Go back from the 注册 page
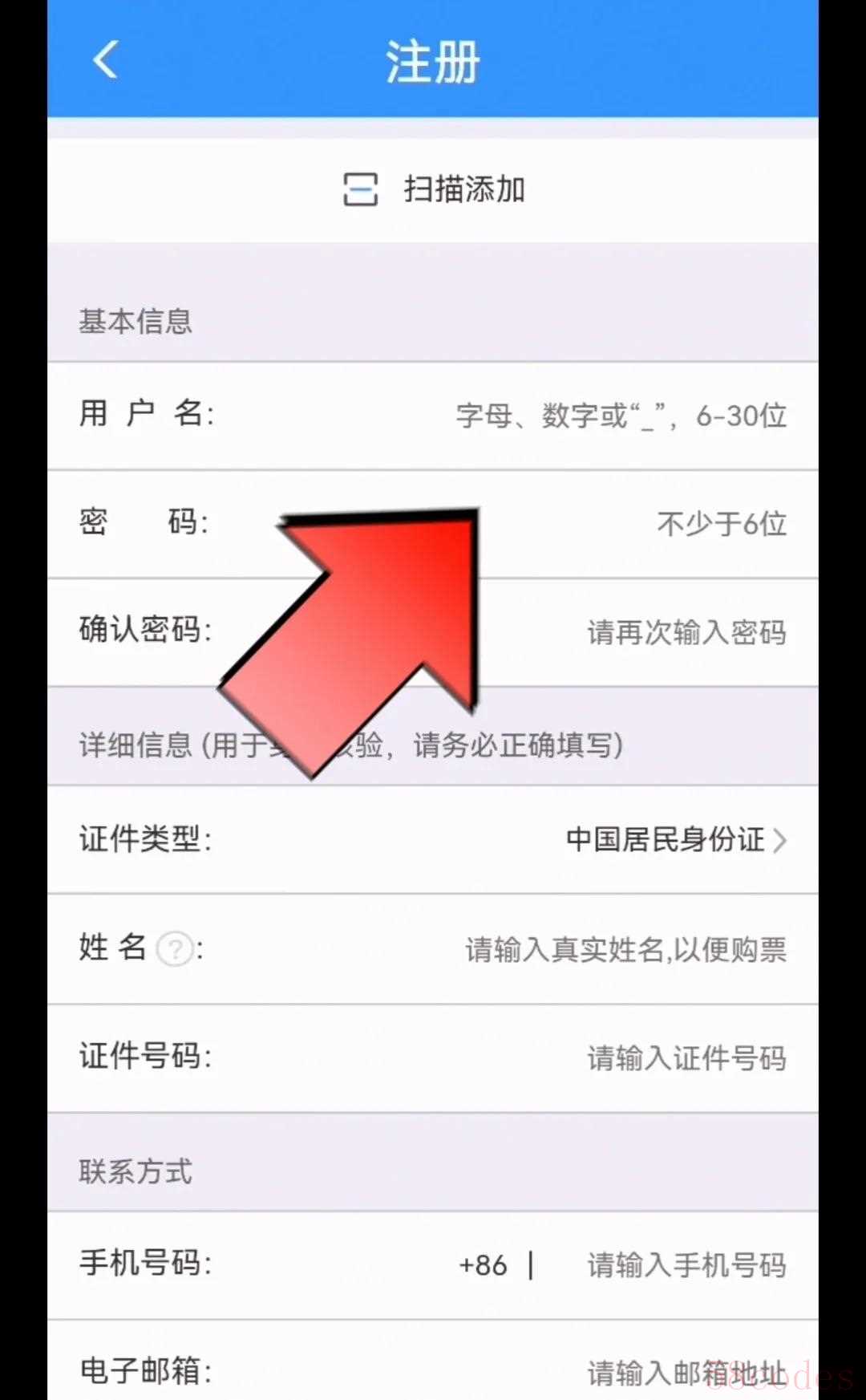Image resolution: width=866 pixels, height=1400 pixels. 105,60
